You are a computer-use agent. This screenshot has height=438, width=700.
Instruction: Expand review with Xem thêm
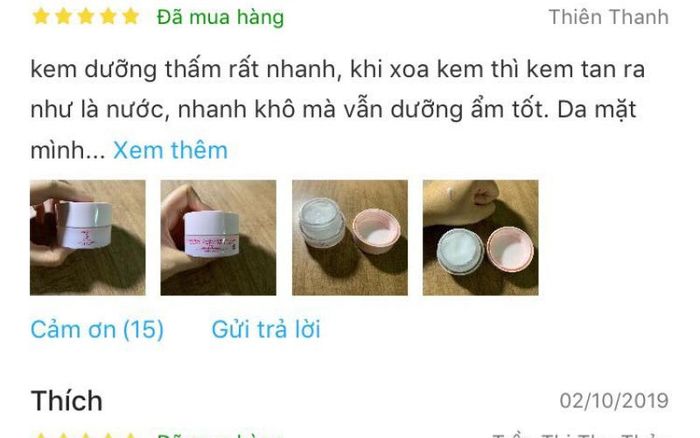pyautogui.click(x=170, y=151)
